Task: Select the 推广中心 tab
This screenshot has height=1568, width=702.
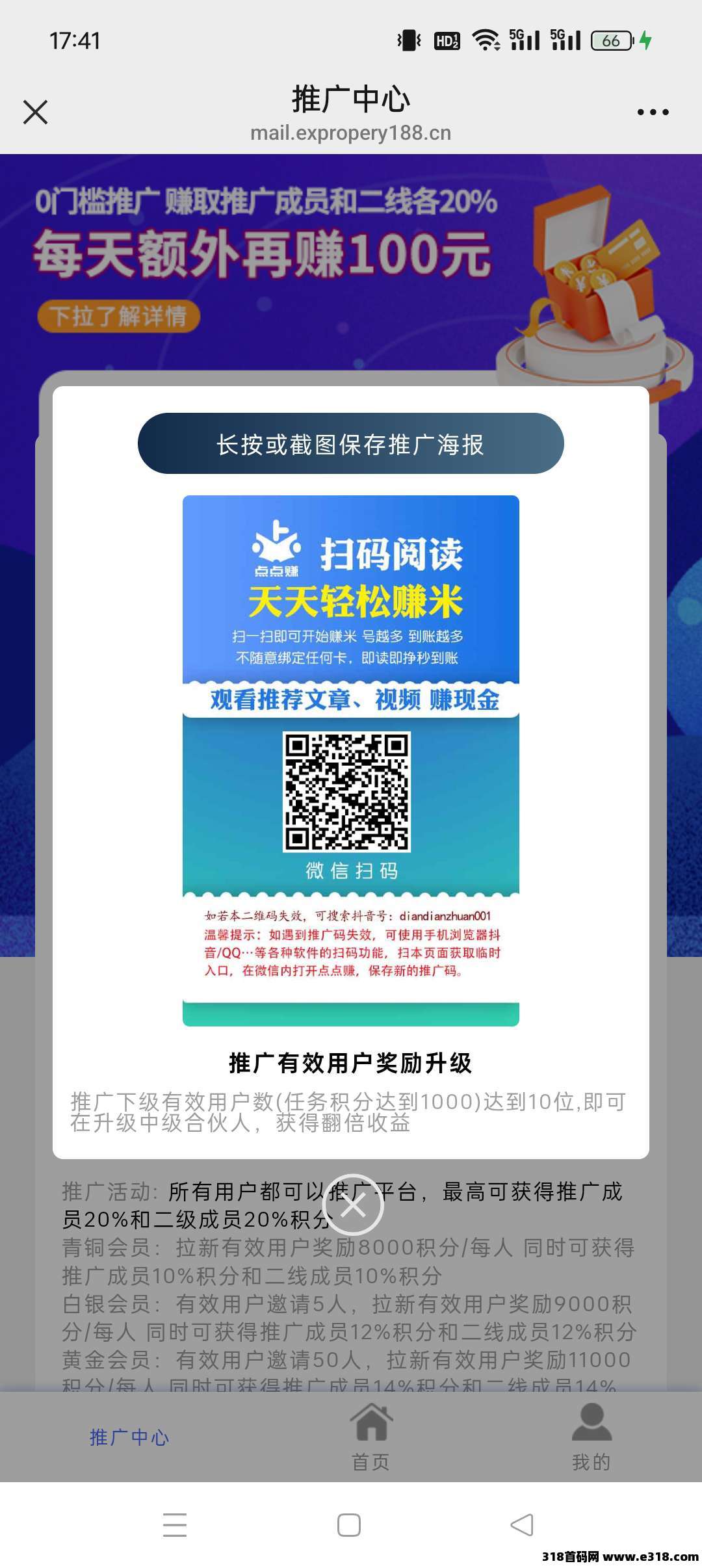Action: point(129,1437)
